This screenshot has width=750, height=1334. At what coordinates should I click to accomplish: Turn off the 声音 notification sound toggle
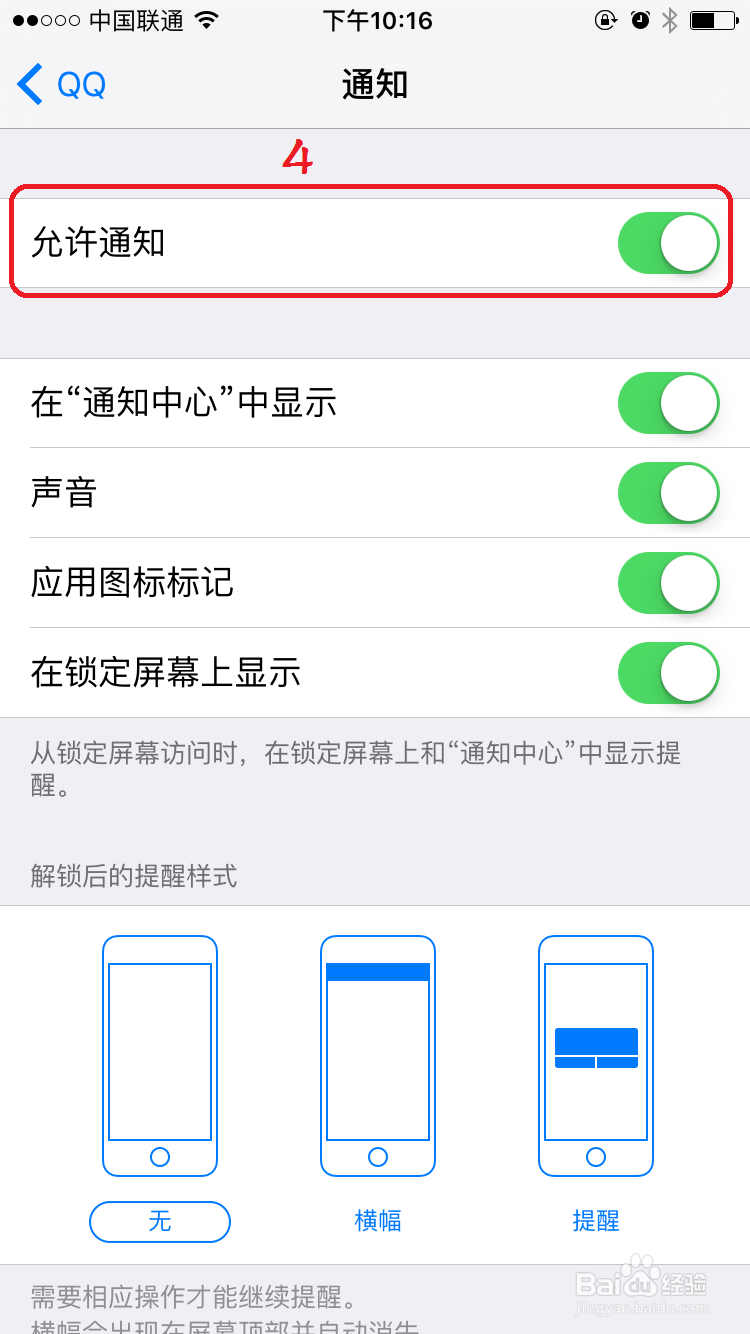click(668, 493)
